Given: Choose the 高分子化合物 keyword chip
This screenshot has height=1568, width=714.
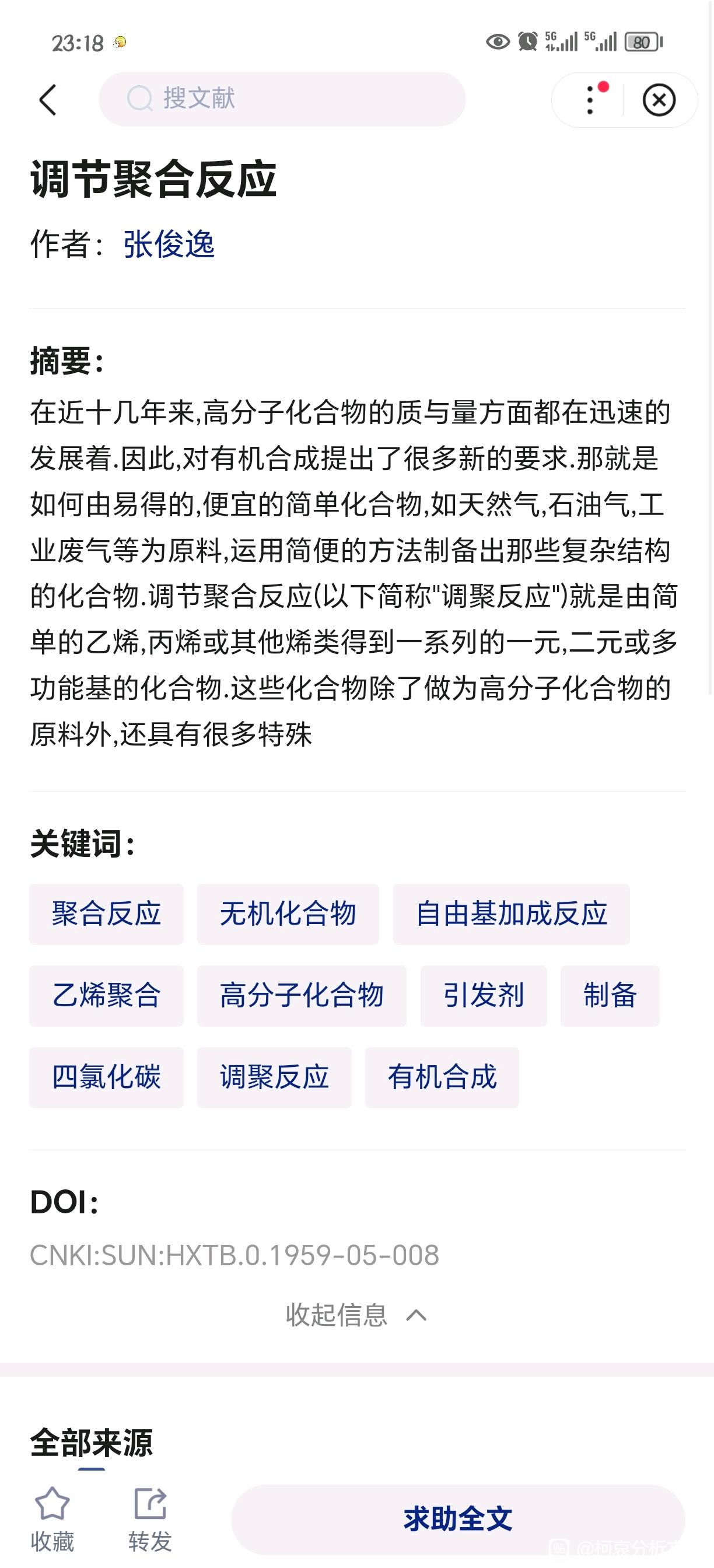Looking at the screenshot, I should click(x=302, y=996).
